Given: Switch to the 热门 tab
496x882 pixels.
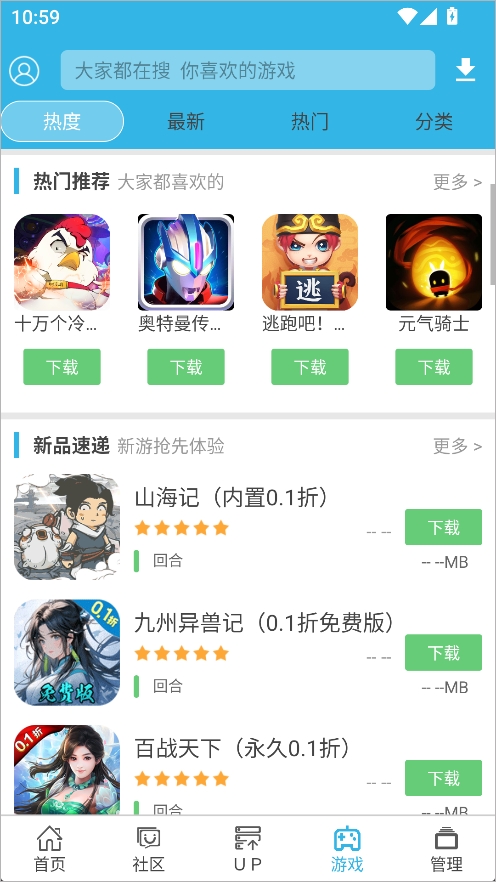Looking at the screenshot, I should pos(310,122).
